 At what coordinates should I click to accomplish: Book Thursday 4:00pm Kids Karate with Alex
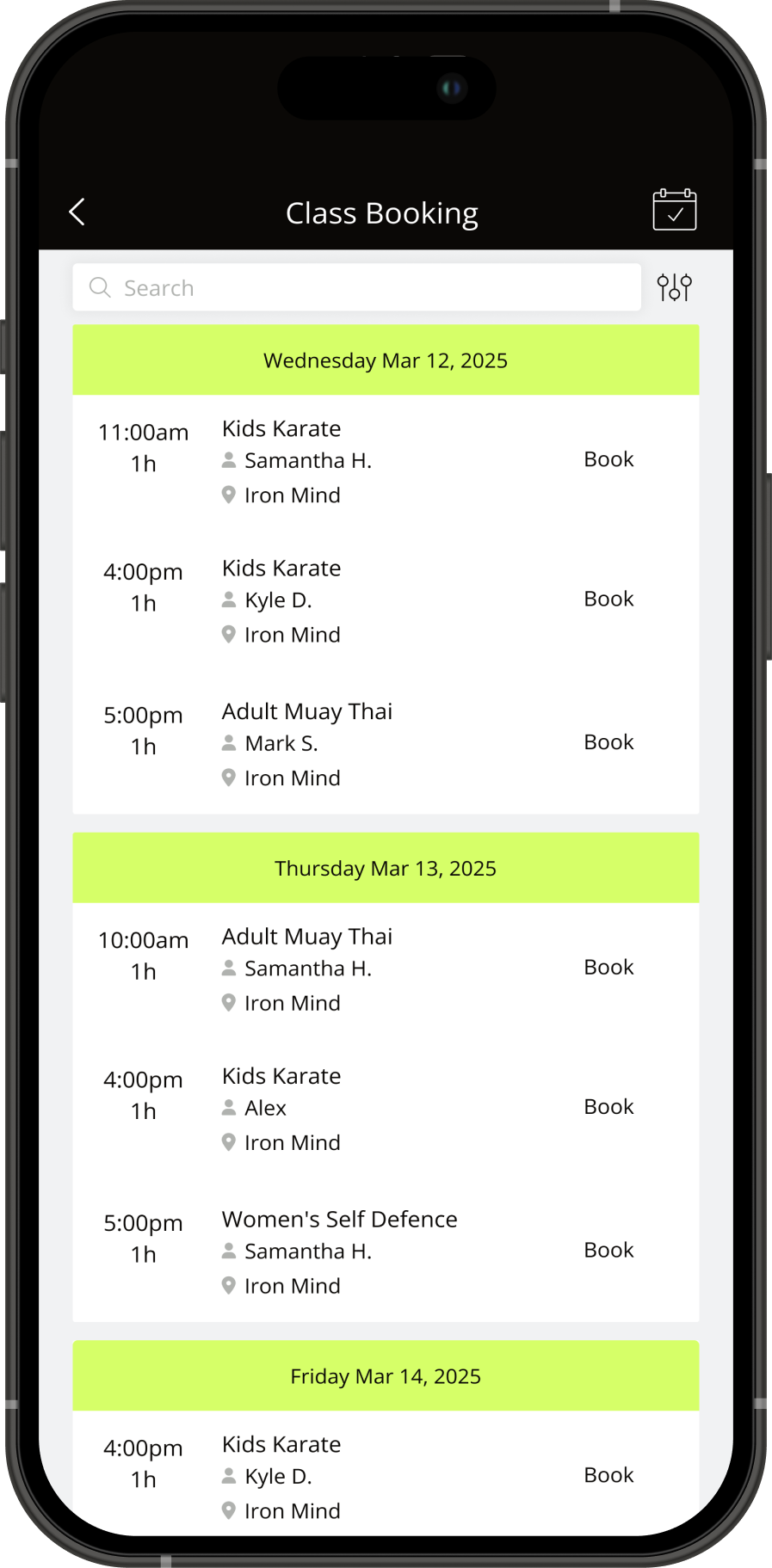pos(608,1107)
